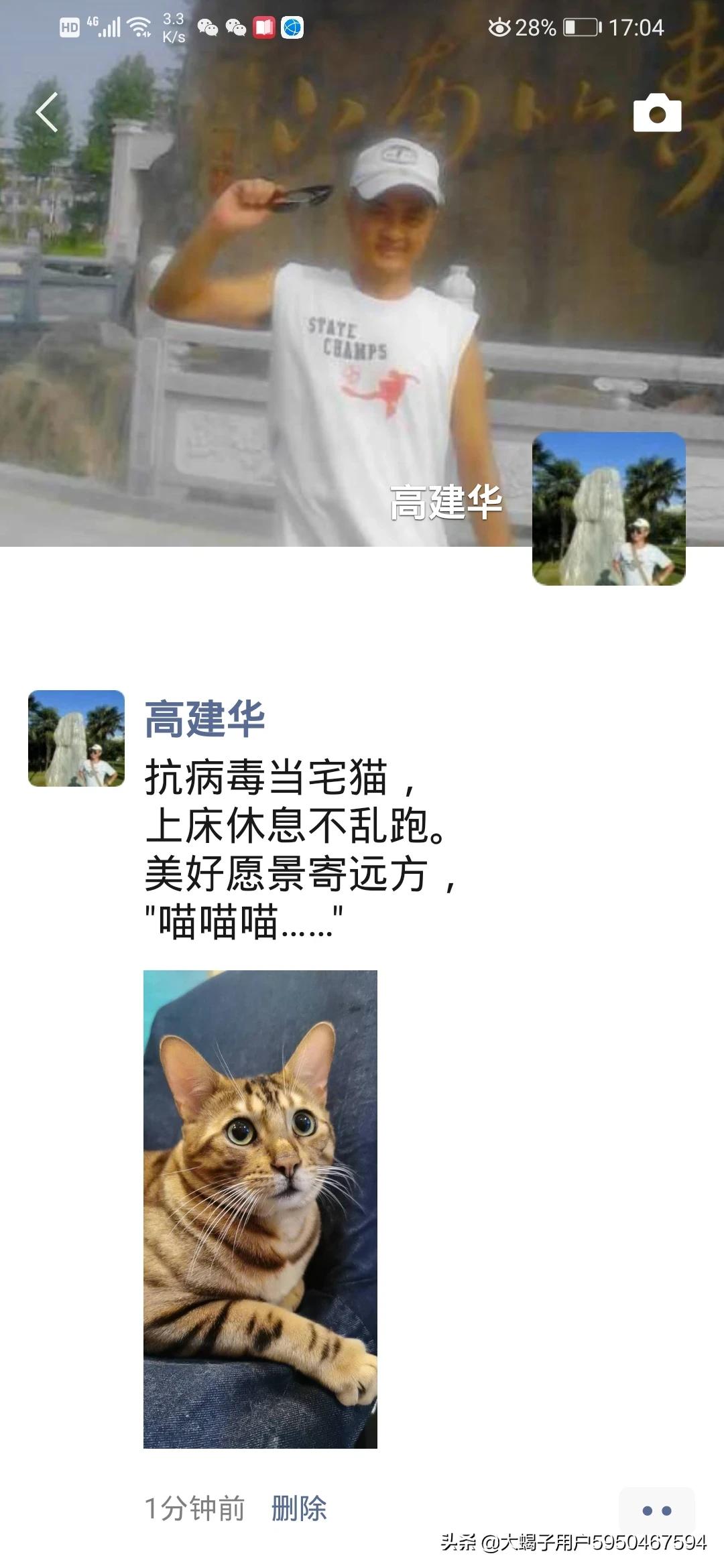View the cat photo in full screen

click(x=260, y=1209)
